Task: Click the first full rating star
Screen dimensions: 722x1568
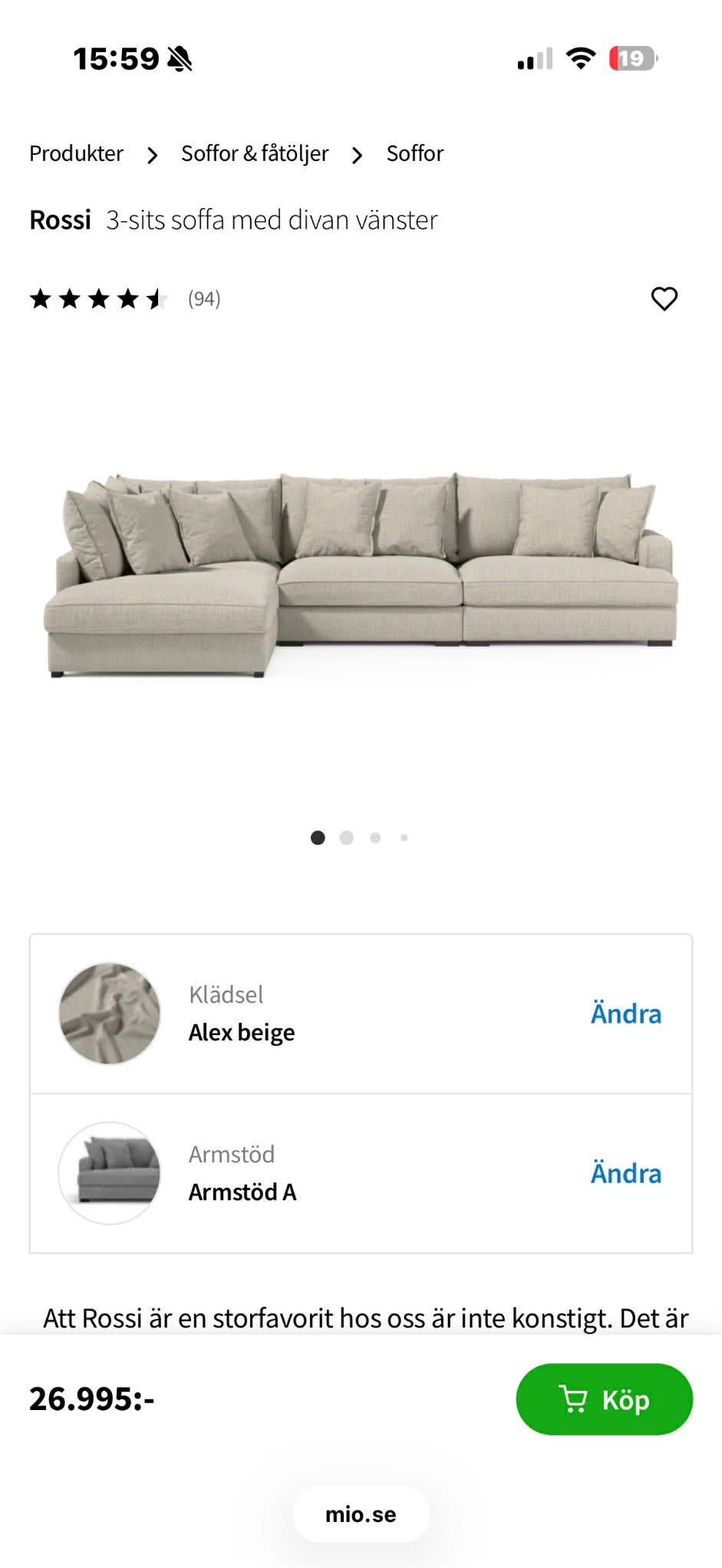Action: click(x=42, y=299)
